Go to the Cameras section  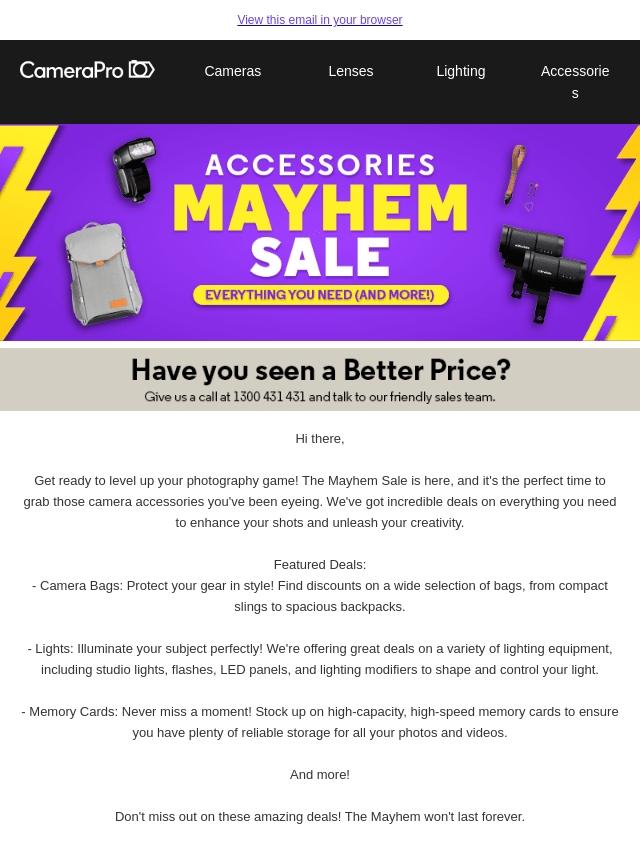pyautogui.click(x=232, y=71)
